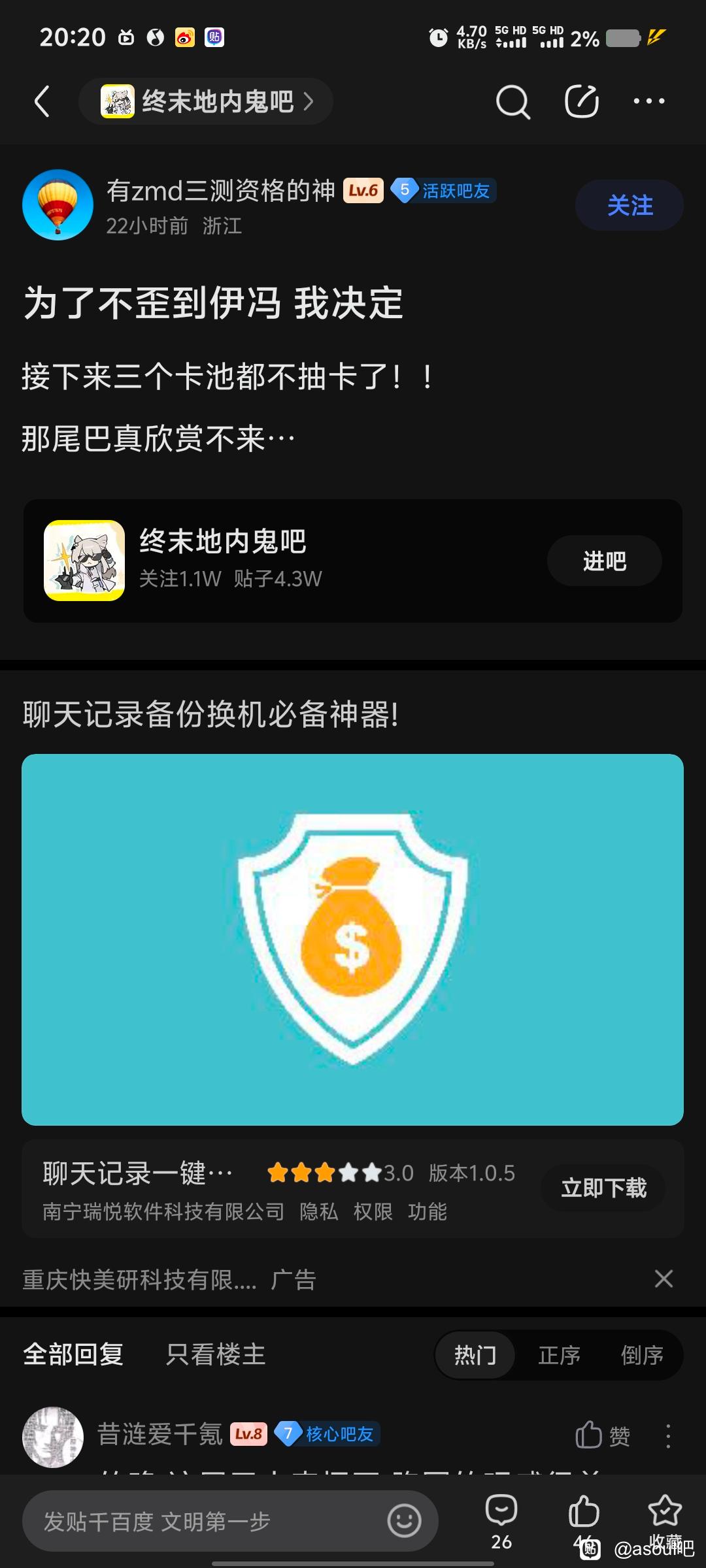
Task: Enter the forum with the 进吧 button
Action: [x=604, y=561]
